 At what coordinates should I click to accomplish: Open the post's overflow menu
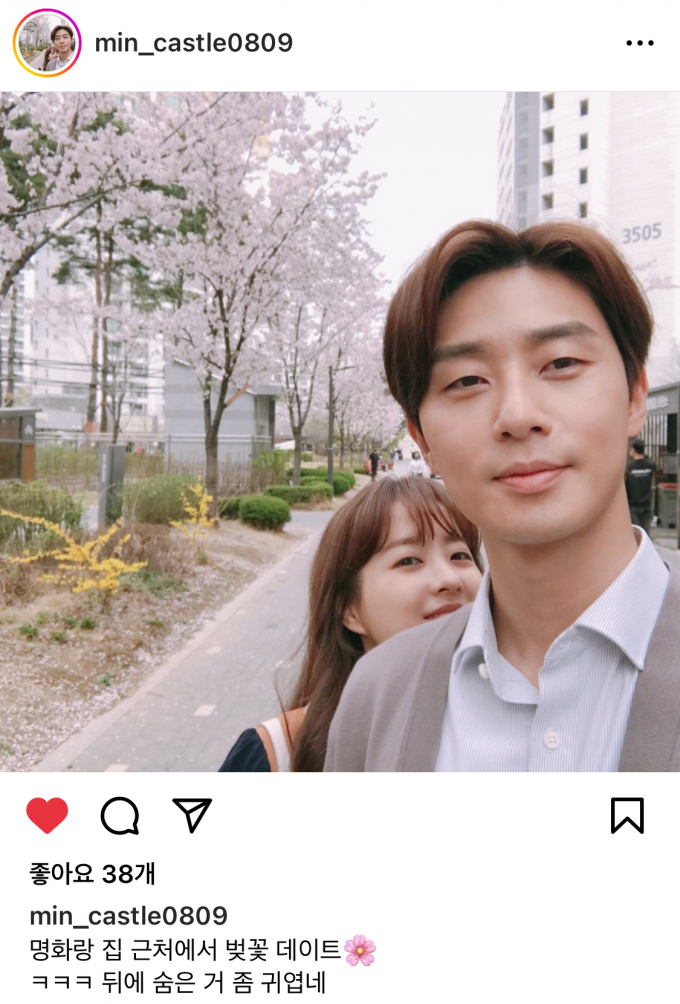pos(639,43)
